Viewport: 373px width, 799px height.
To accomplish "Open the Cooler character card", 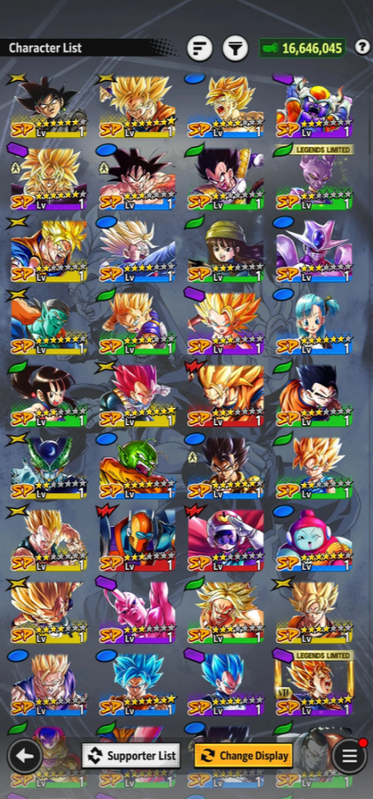I will [x=314, y=251].
